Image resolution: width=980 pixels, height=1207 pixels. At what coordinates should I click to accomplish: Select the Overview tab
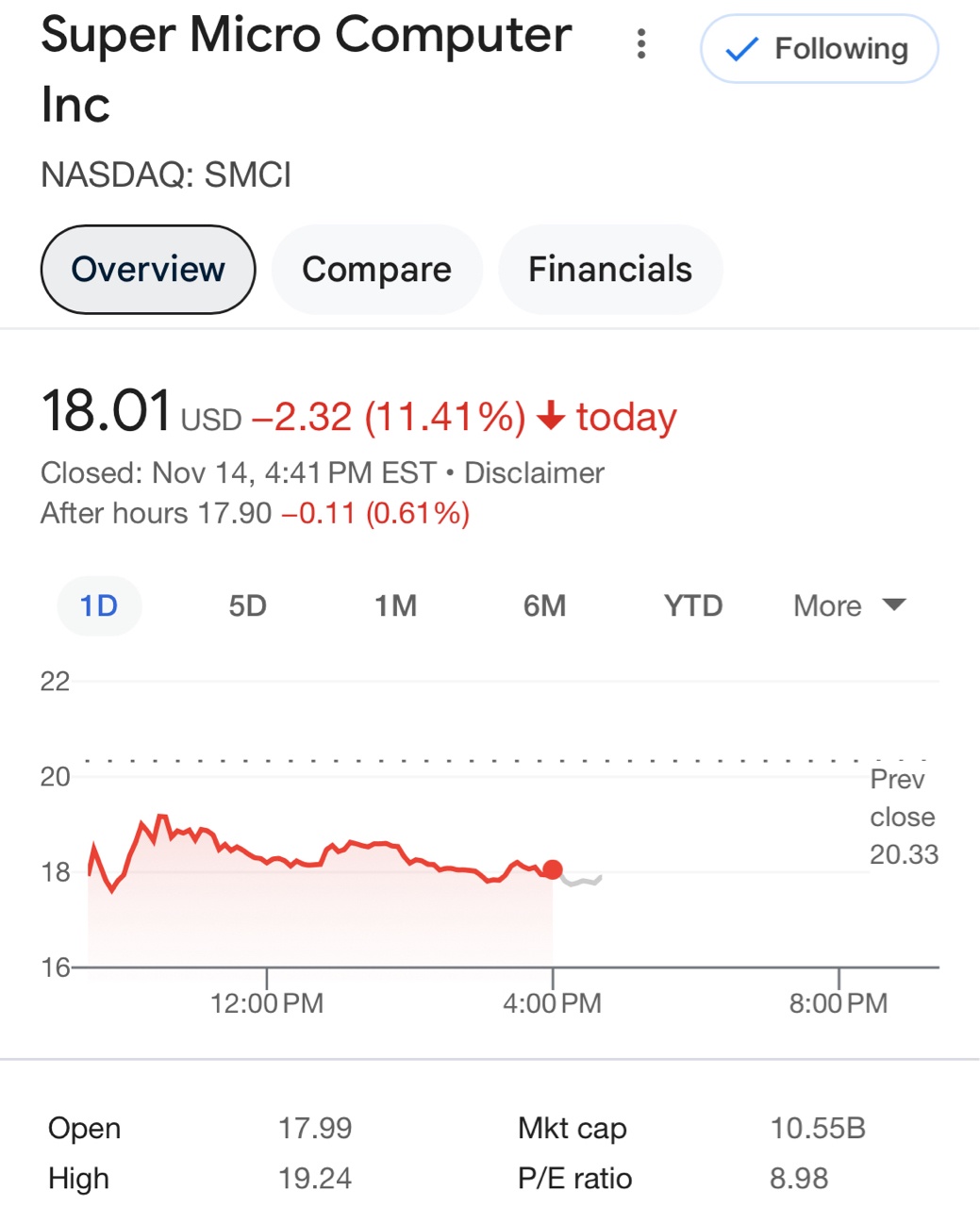(148, 270)
